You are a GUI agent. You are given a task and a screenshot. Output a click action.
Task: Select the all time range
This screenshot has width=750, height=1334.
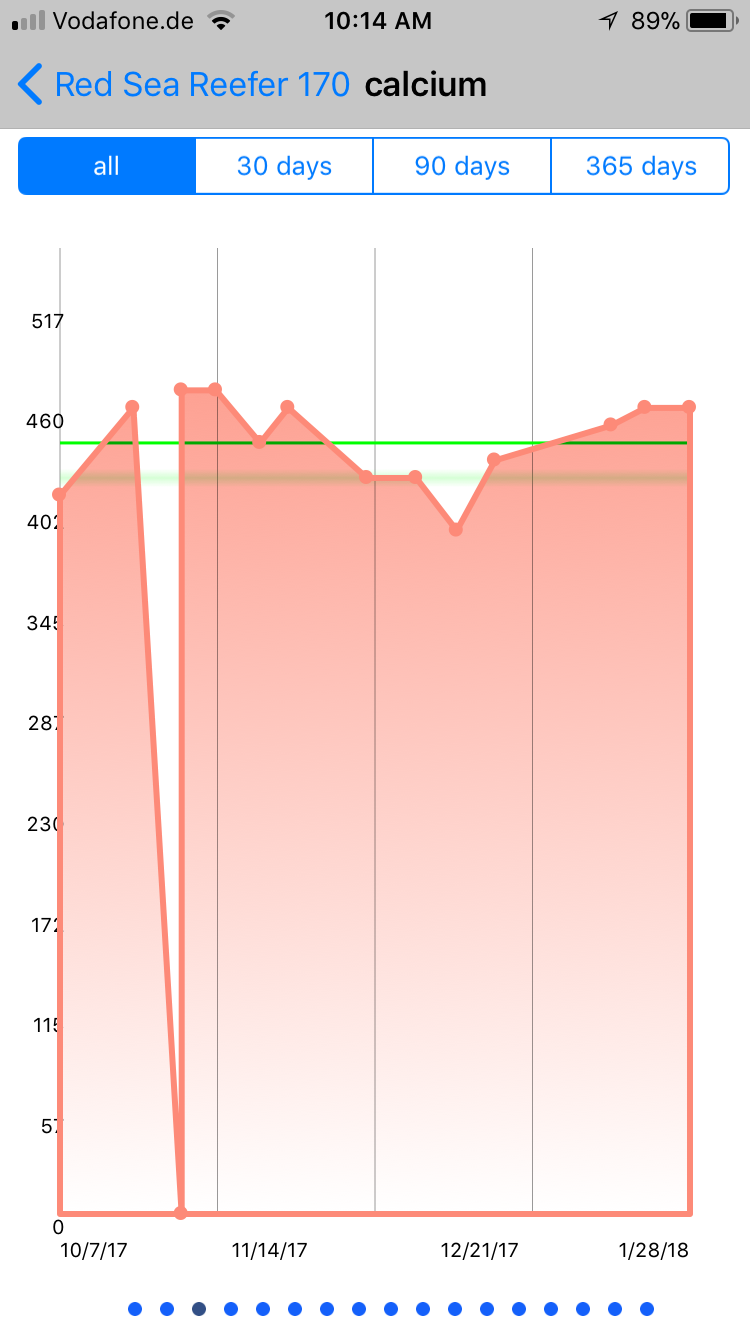(x=107, y=166)
